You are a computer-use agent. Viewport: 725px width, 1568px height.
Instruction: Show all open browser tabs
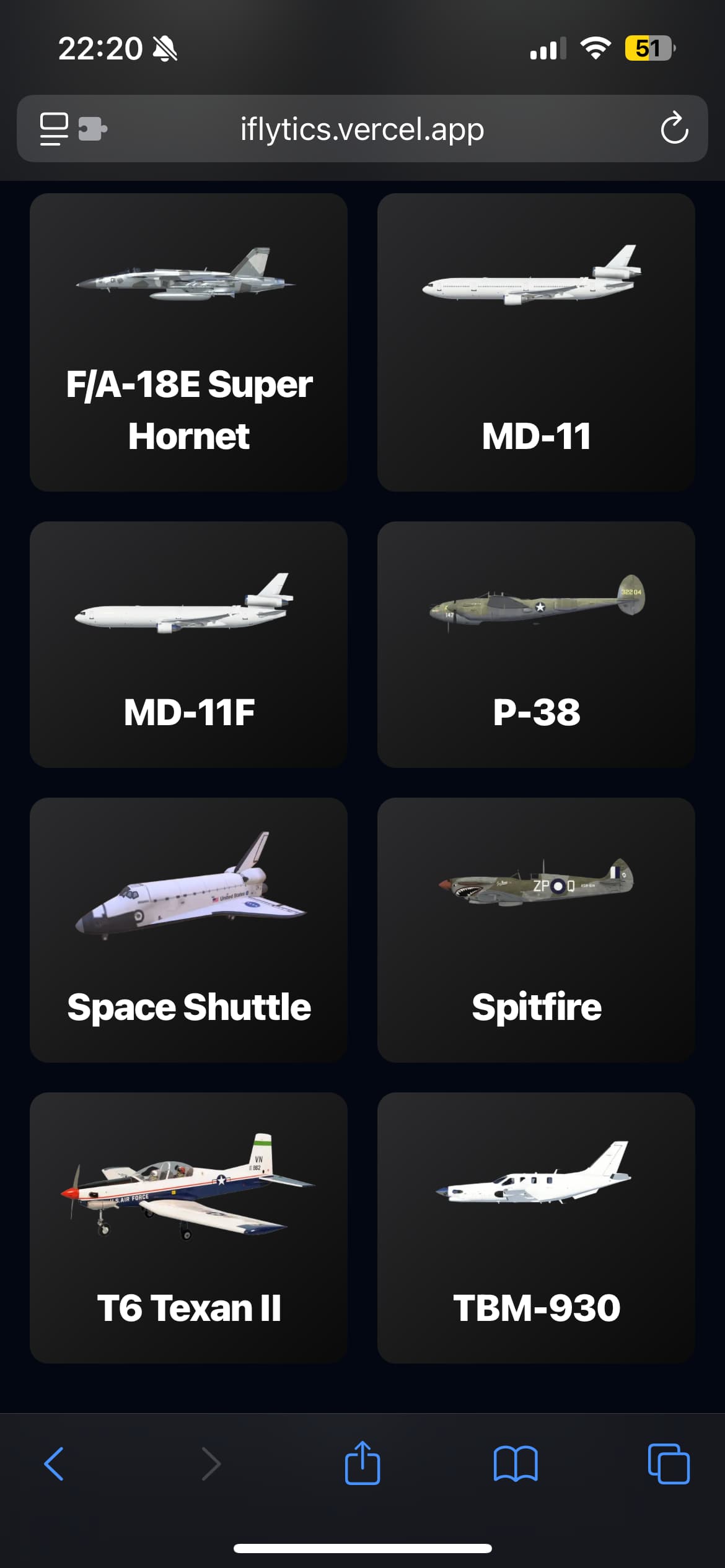[668, 1464]
